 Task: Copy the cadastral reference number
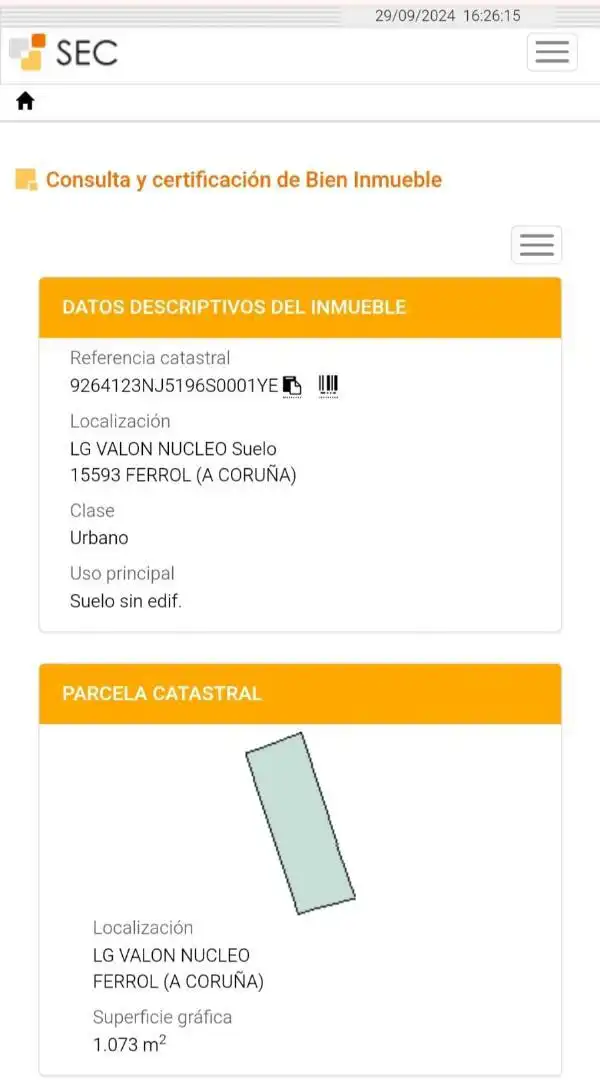coord(293,386)
